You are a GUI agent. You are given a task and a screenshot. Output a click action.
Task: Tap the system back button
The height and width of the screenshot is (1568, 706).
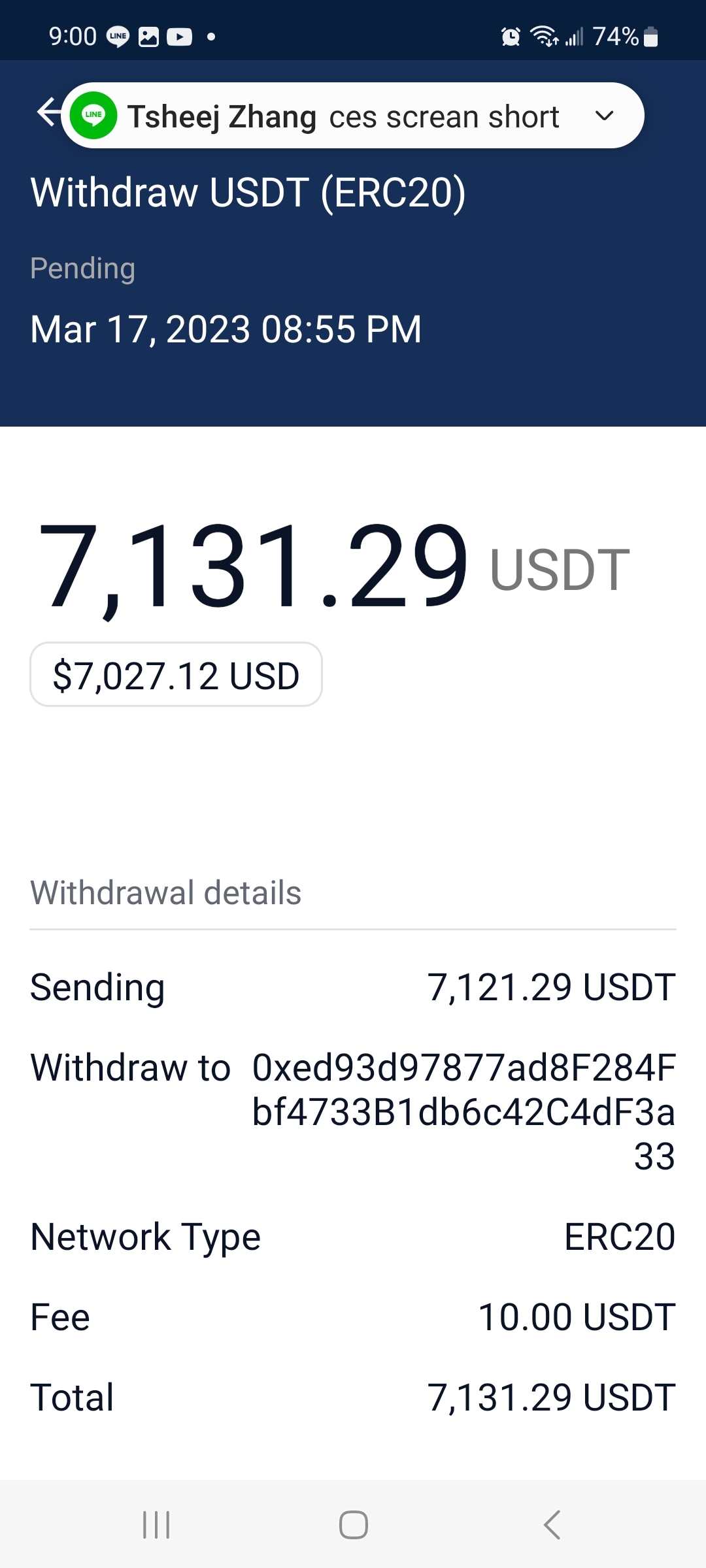pos(552,1526)
